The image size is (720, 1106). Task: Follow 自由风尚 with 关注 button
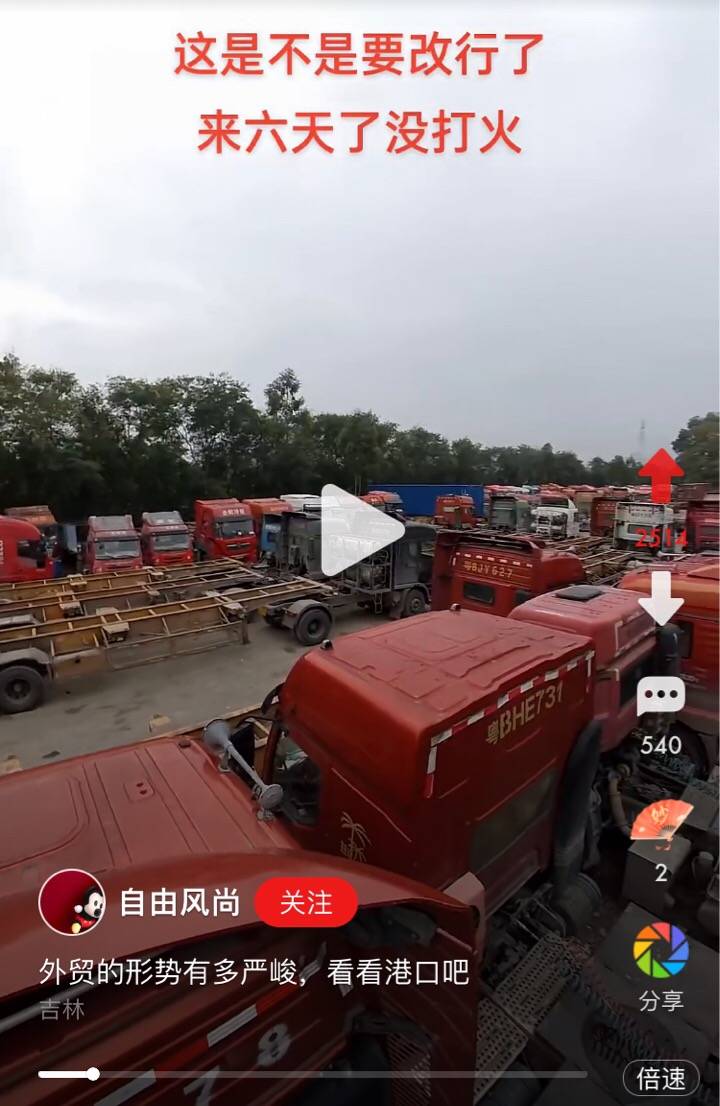point(306,903)
